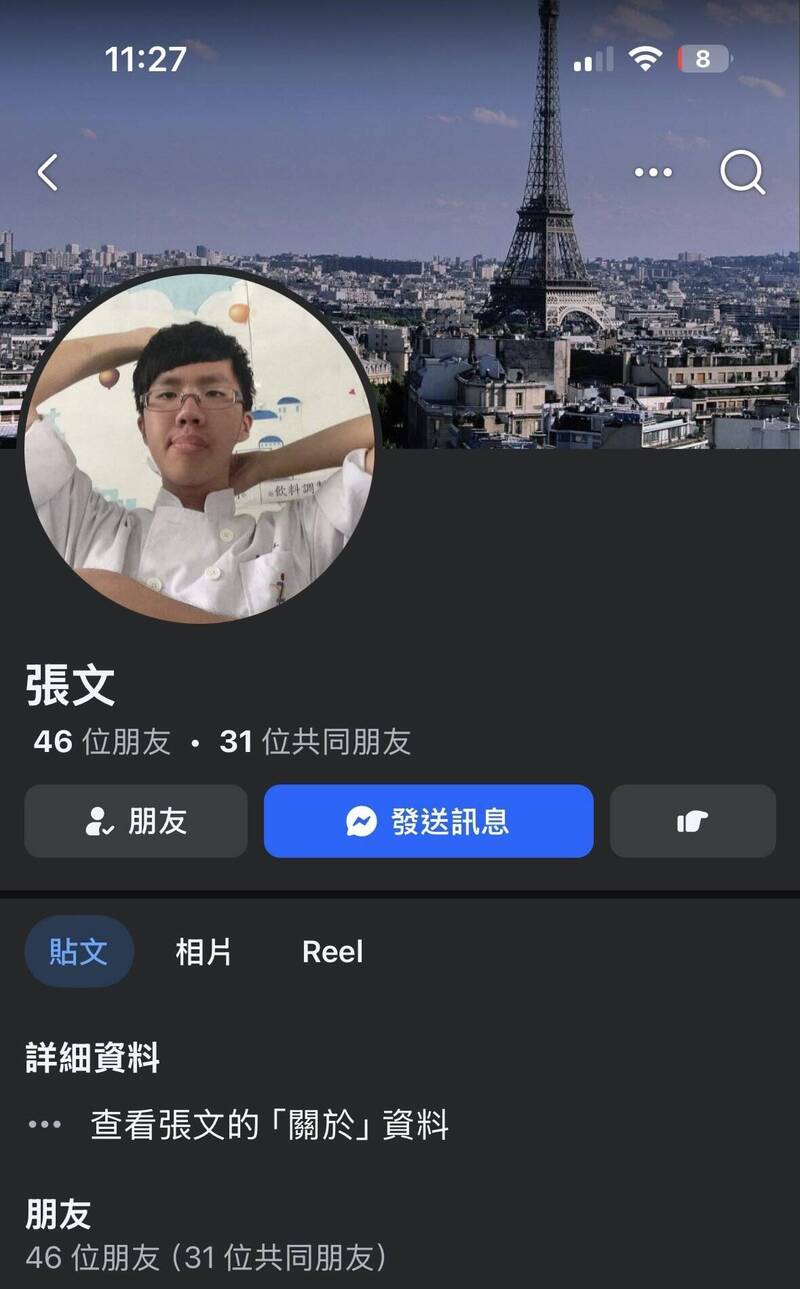Go back using the top-left arrow

47,173
